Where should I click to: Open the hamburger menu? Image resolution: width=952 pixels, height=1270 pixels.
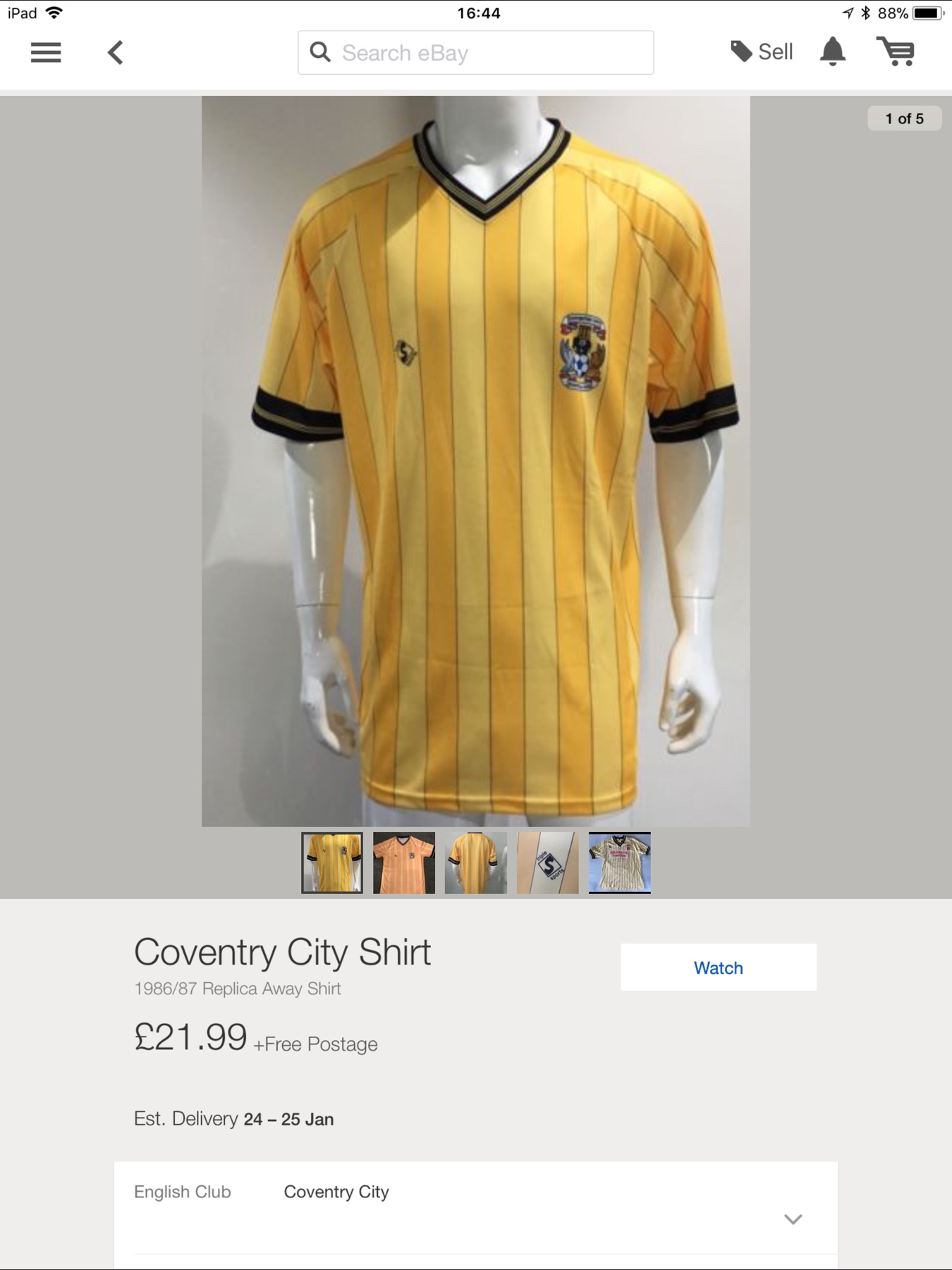(46, 52)
